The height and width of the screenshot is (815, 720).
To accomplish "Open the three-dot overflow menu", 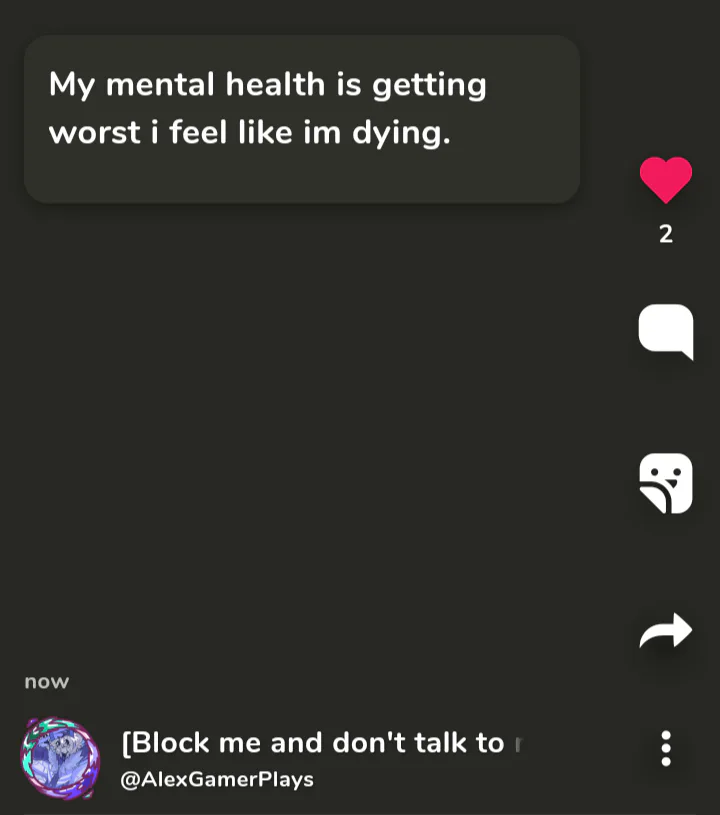I will [x=666, y=749].
